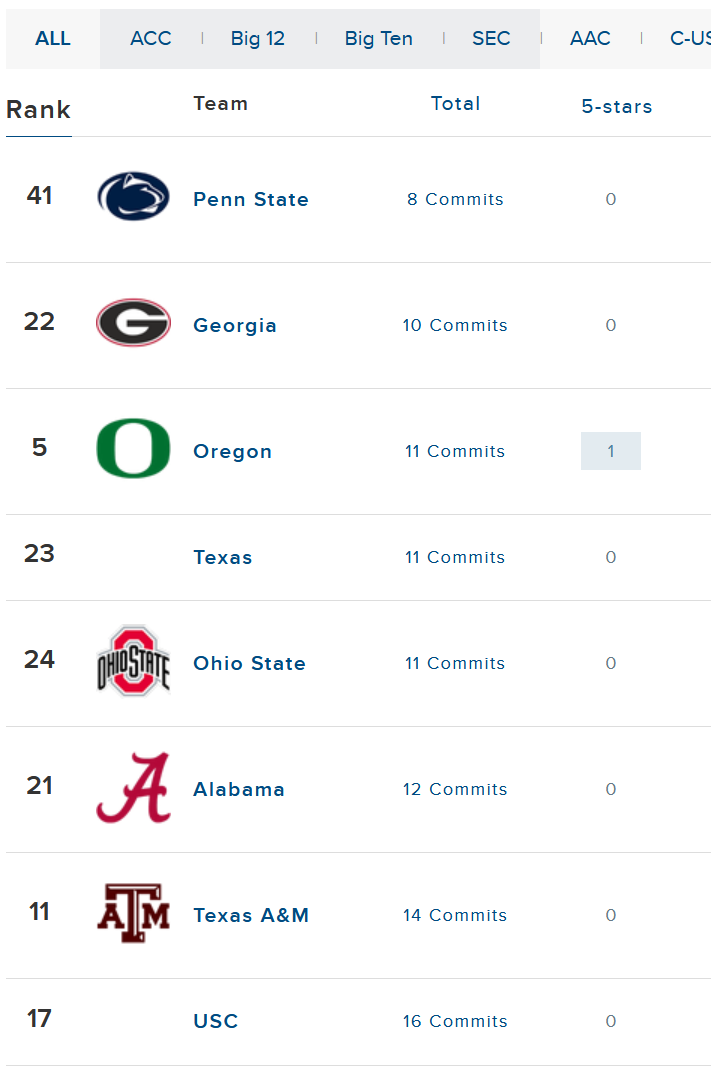Sort the table by Rank

coord(38,110)
